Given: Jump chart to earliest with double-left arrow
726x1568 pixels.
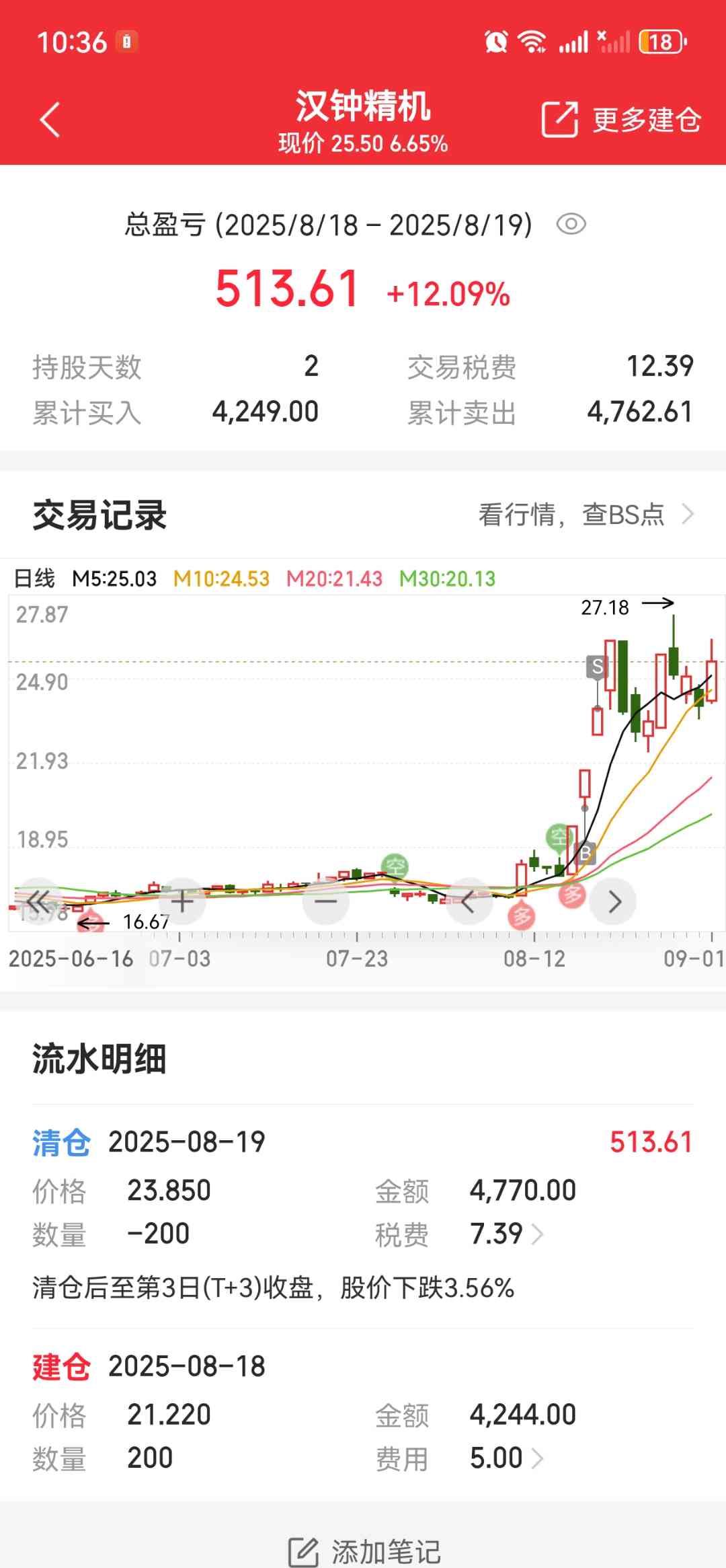Looking at the screenshot, I should 38,901.
